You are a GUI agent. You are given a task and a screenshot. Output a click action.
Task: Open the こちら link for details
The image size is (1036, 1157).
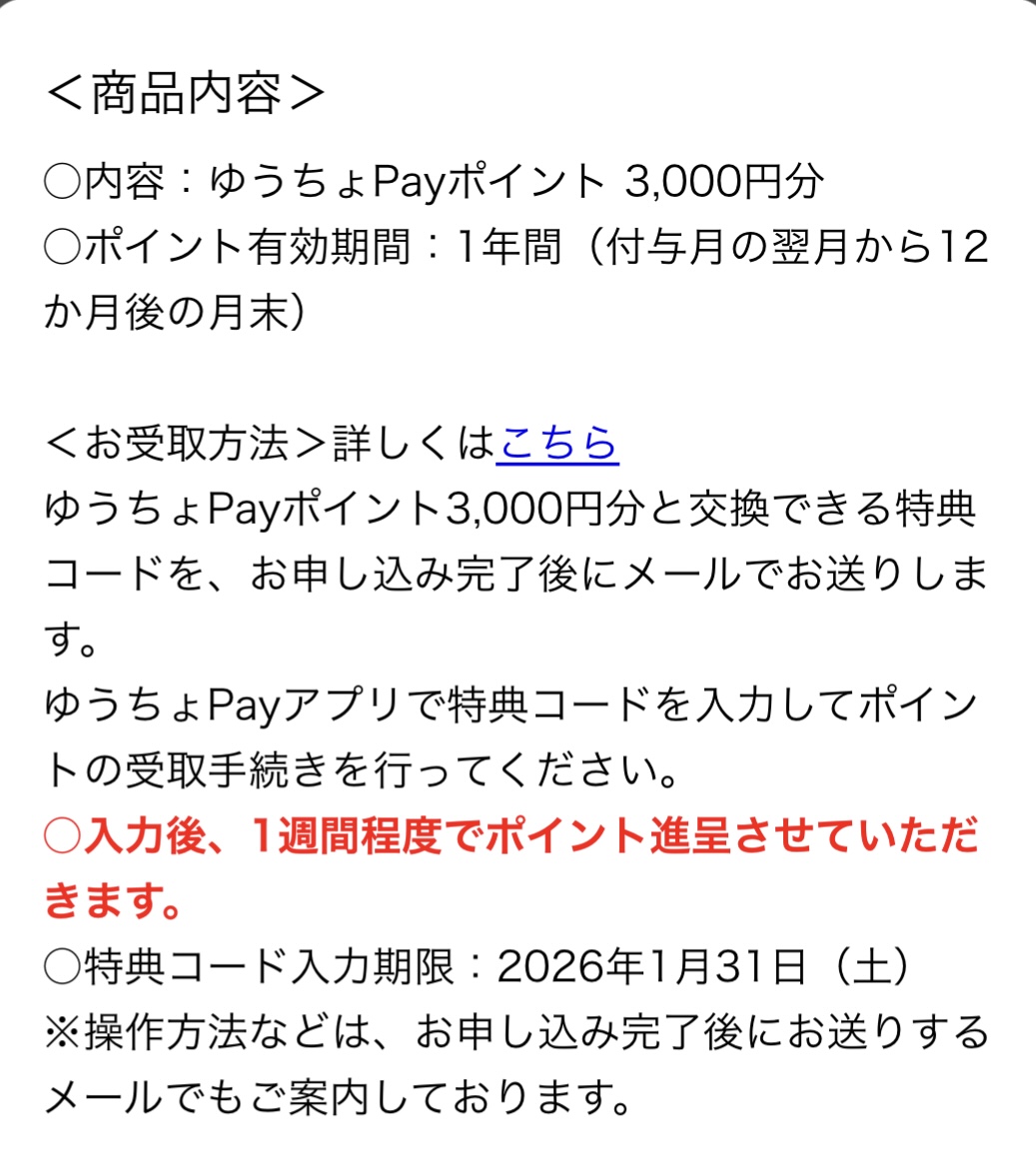(x=557, y=444)
